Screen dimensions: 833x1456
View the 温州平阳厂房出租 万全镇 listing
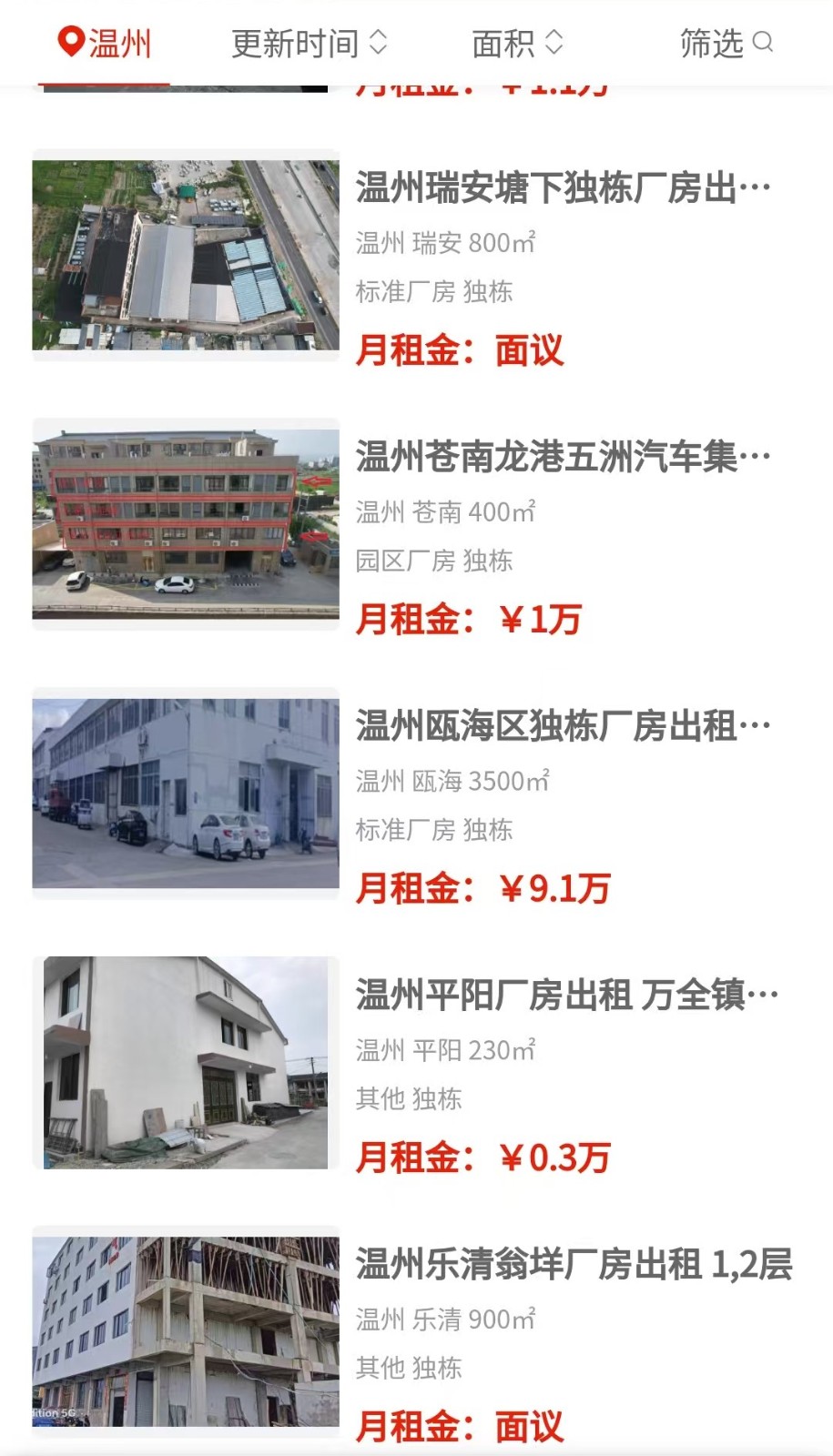(565, 995)
